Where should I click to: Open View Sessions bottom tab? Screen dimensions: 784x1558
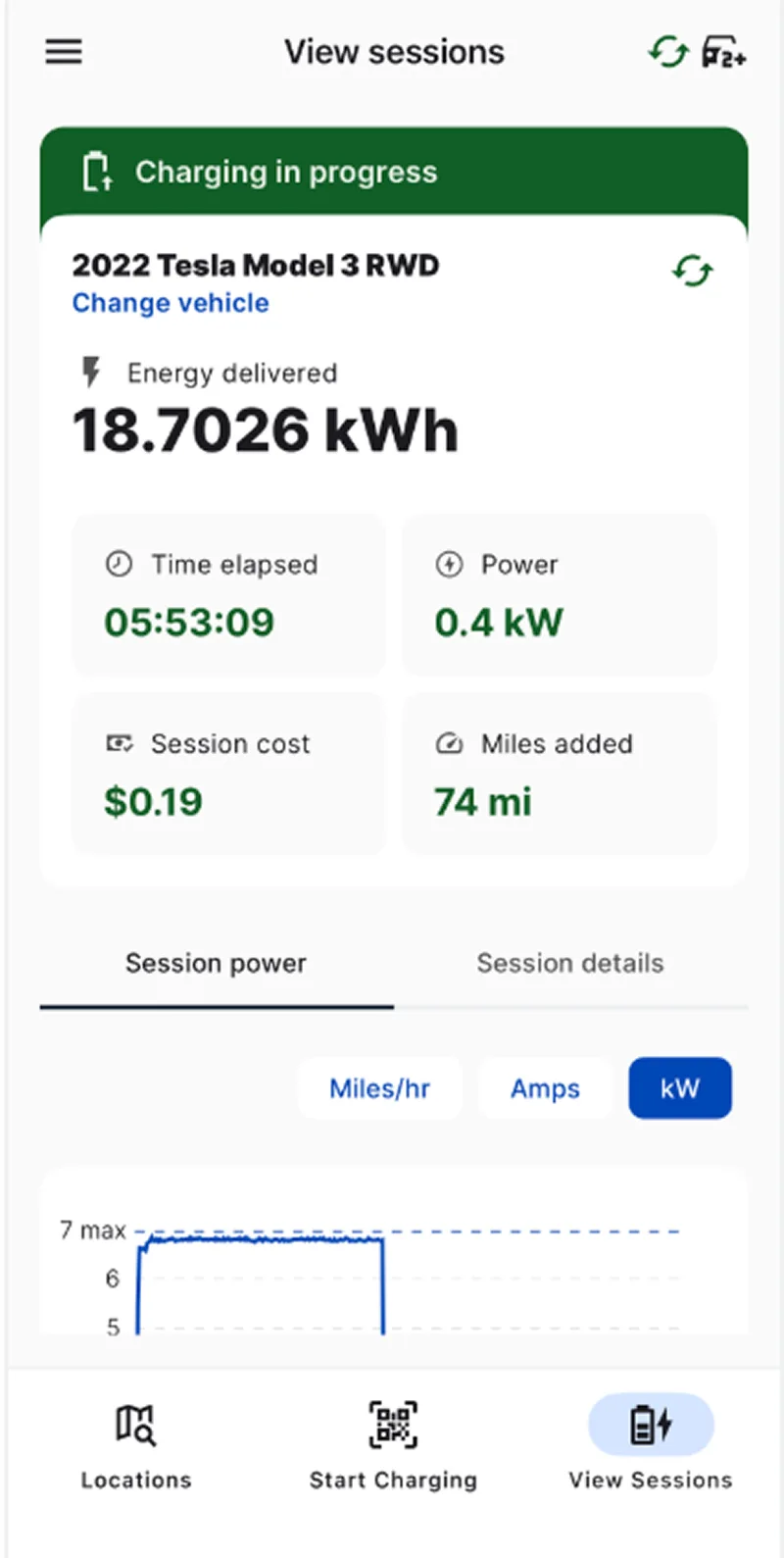[651, 1445]
